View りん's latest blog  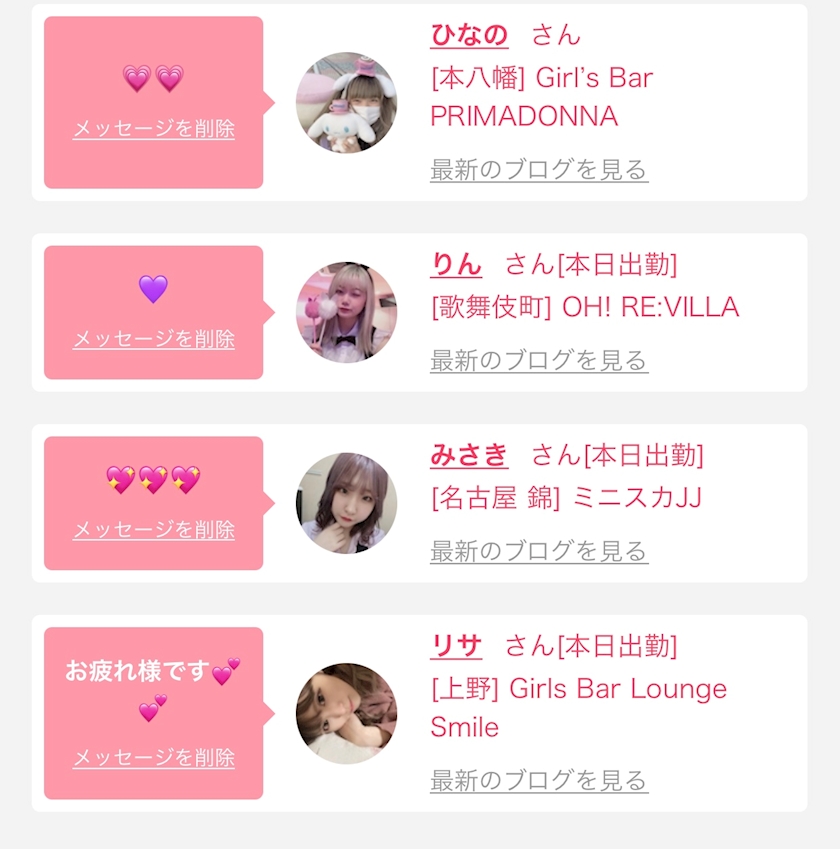[539, 361]
